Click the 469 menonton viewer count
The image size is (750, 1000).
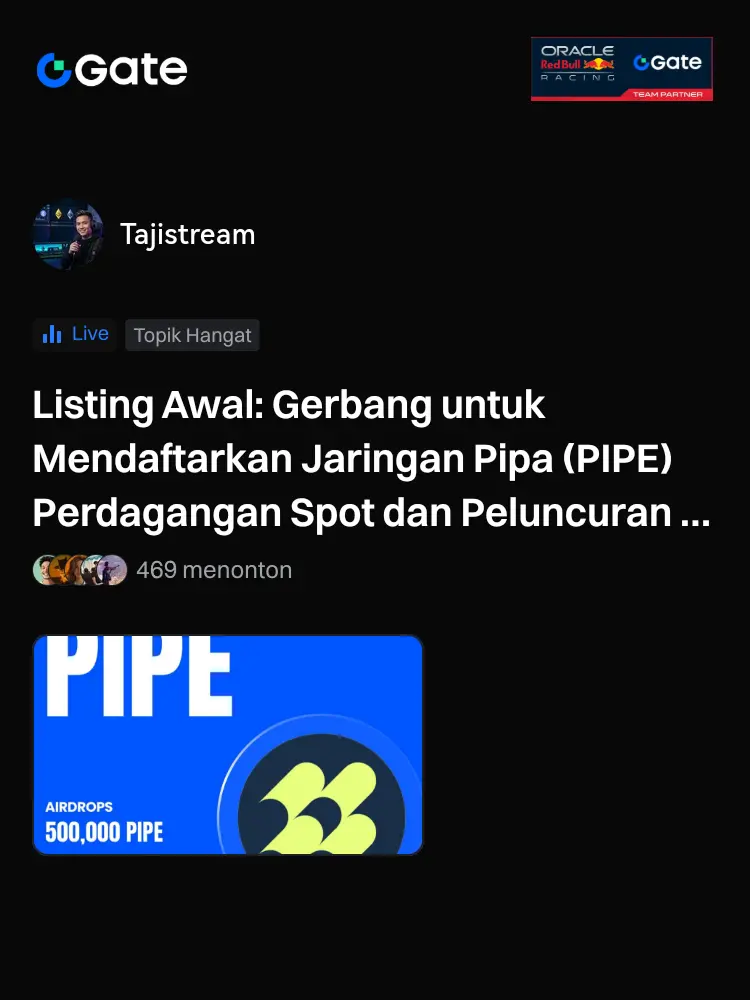point(214,569)
